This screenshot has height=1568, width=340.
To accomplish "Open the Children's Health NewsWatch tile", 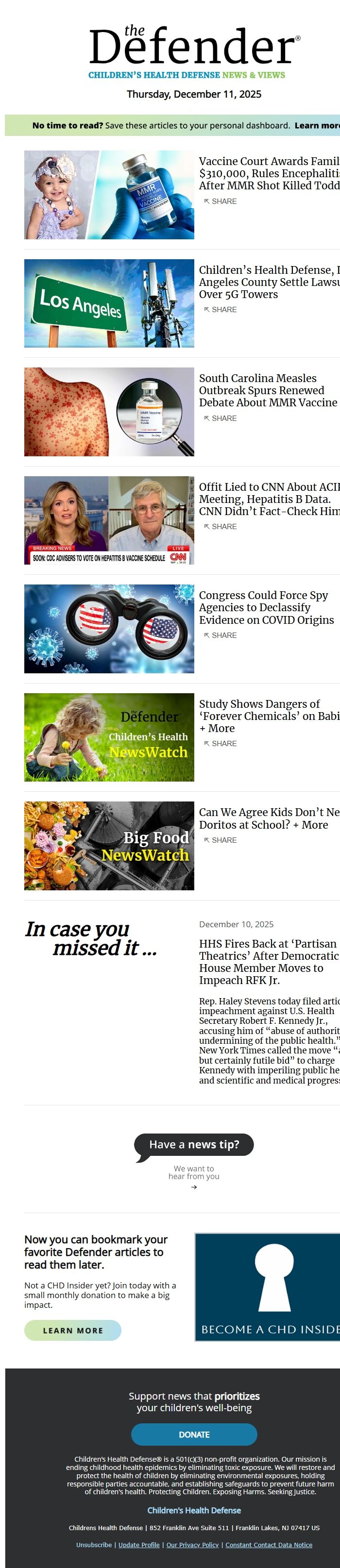I will pos(109,737).
